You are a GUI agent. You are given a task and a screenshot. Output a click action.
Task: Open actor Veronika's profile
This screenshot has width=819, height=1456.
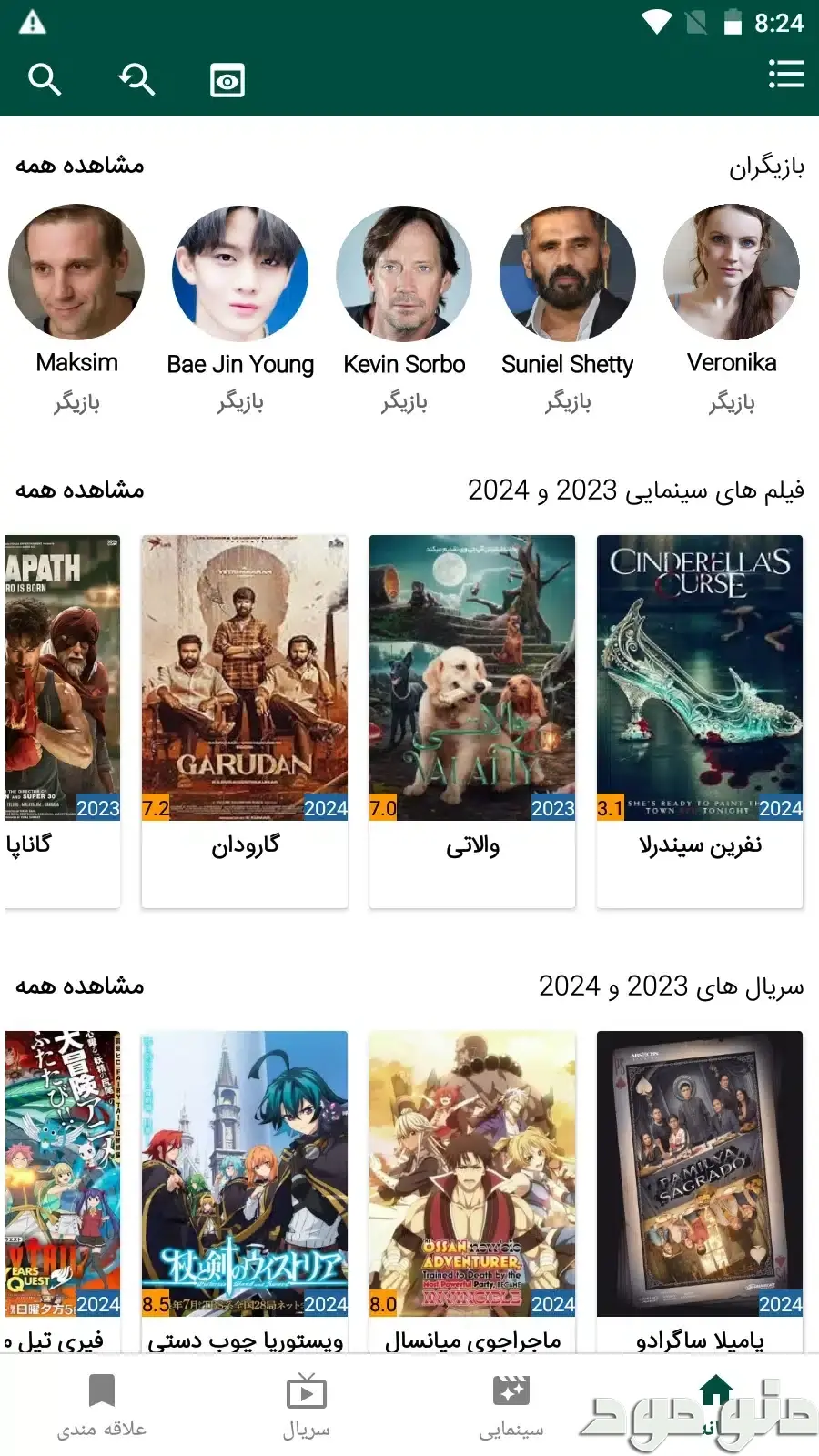(x=732, y=274)
